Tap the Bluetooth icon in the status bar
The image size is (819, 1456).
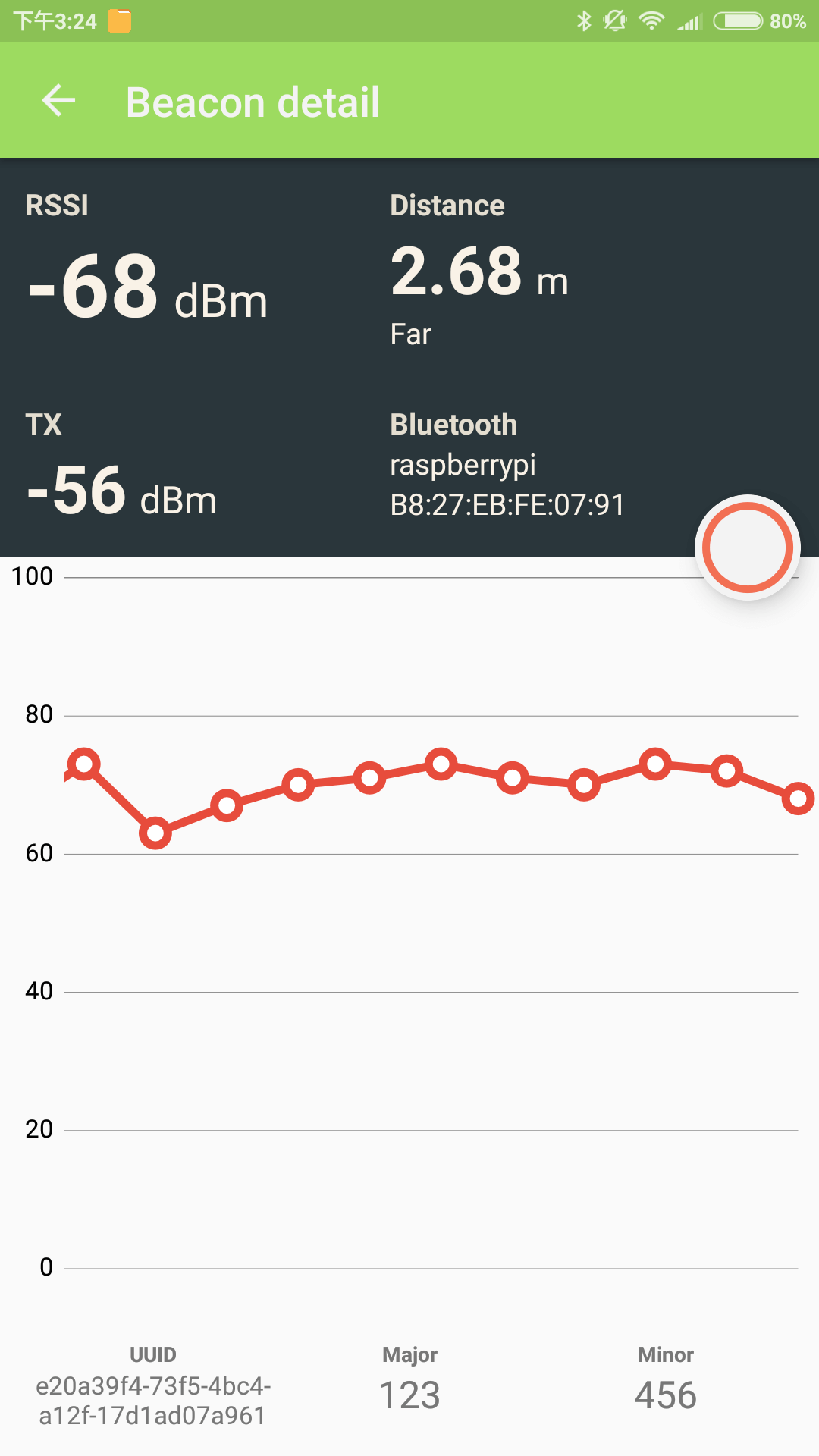click(x=585, y=21)
